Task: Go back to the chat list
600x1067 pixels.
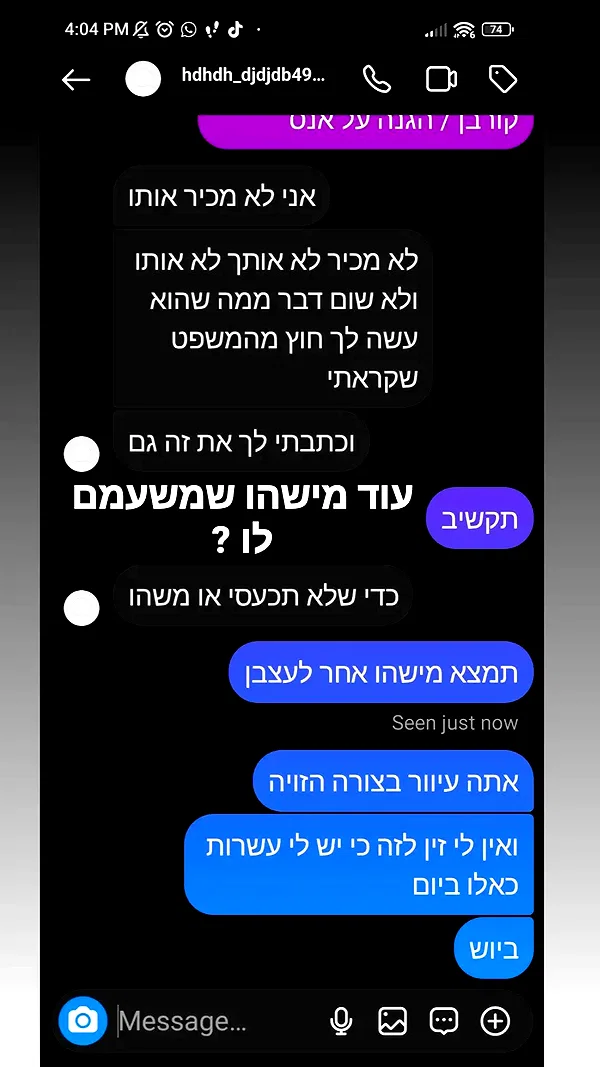Action: click(x=76, y=80)
